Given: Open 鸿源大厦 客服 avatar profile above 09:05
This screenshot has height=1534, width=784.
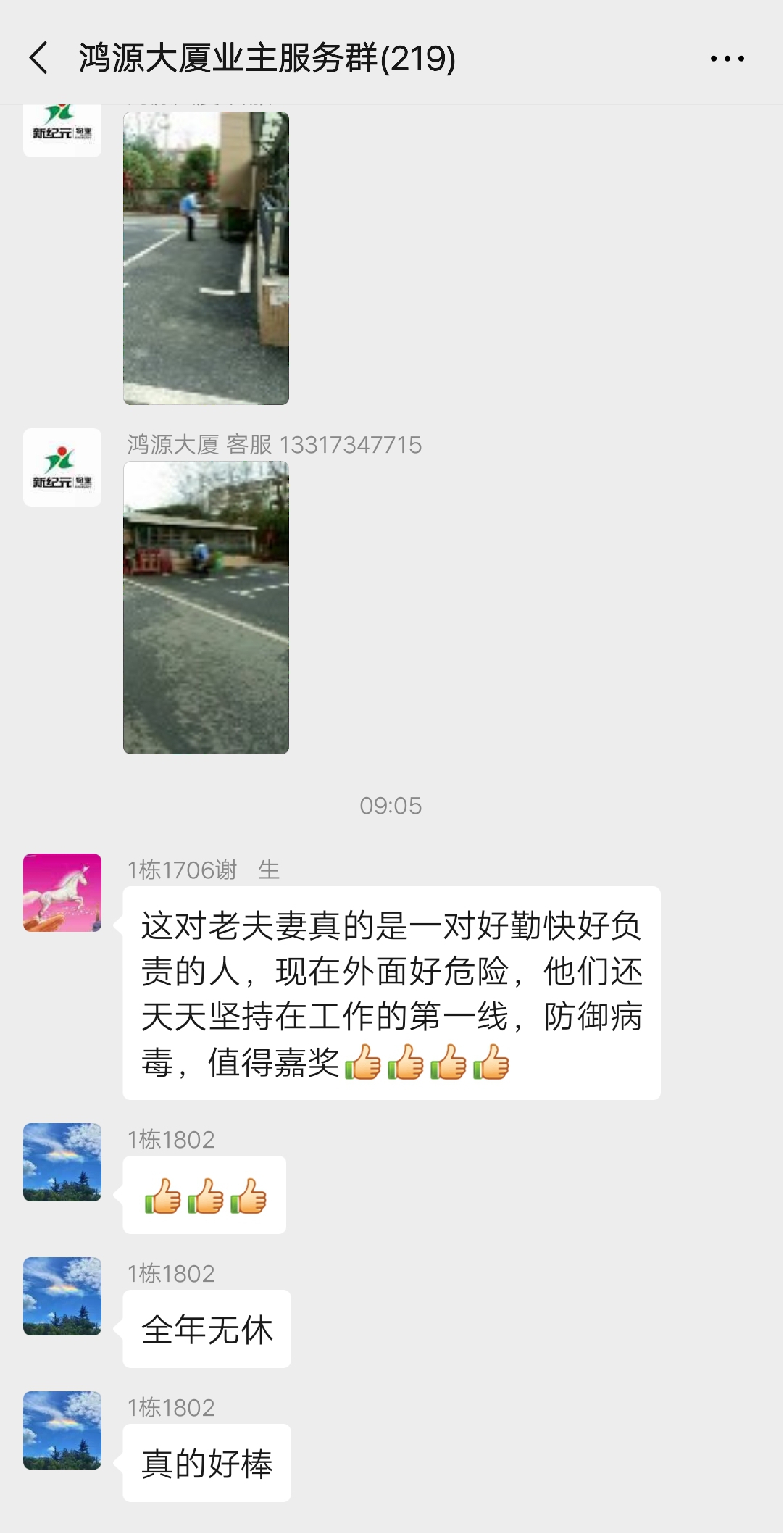Looking at the screenshot, I should [x=62, y=467].
